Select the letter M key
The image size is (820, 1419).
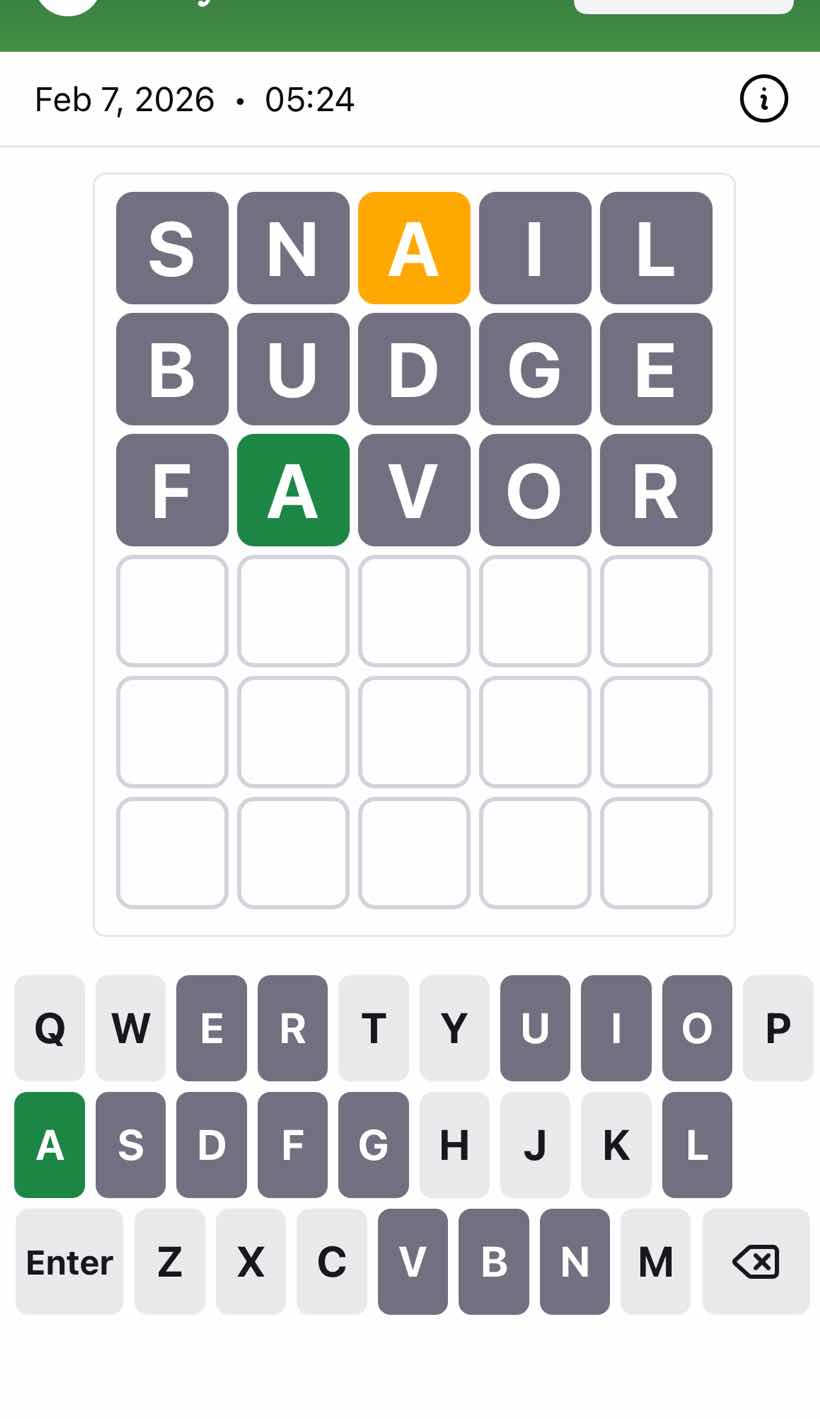(656, 1262)
